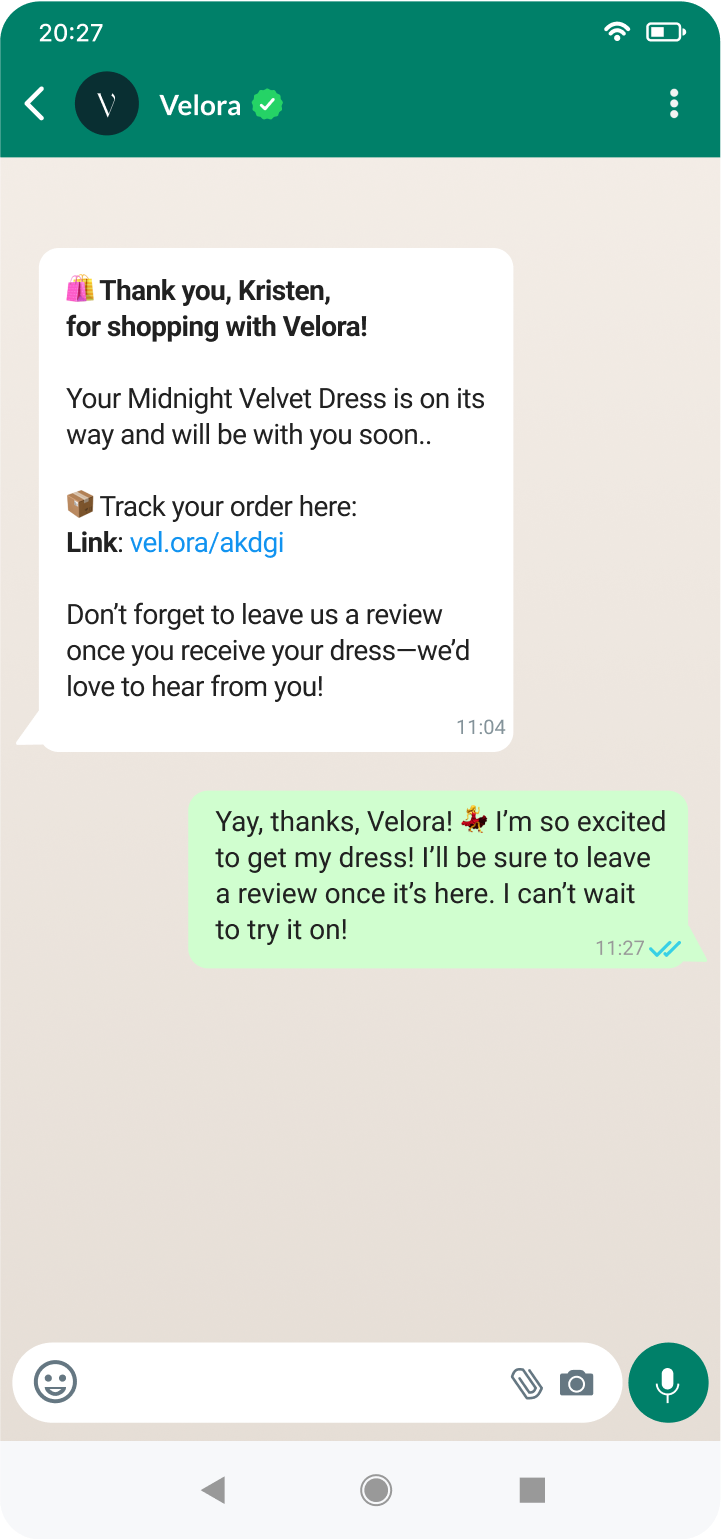Open recent apps with the square button

[532, 1490]
